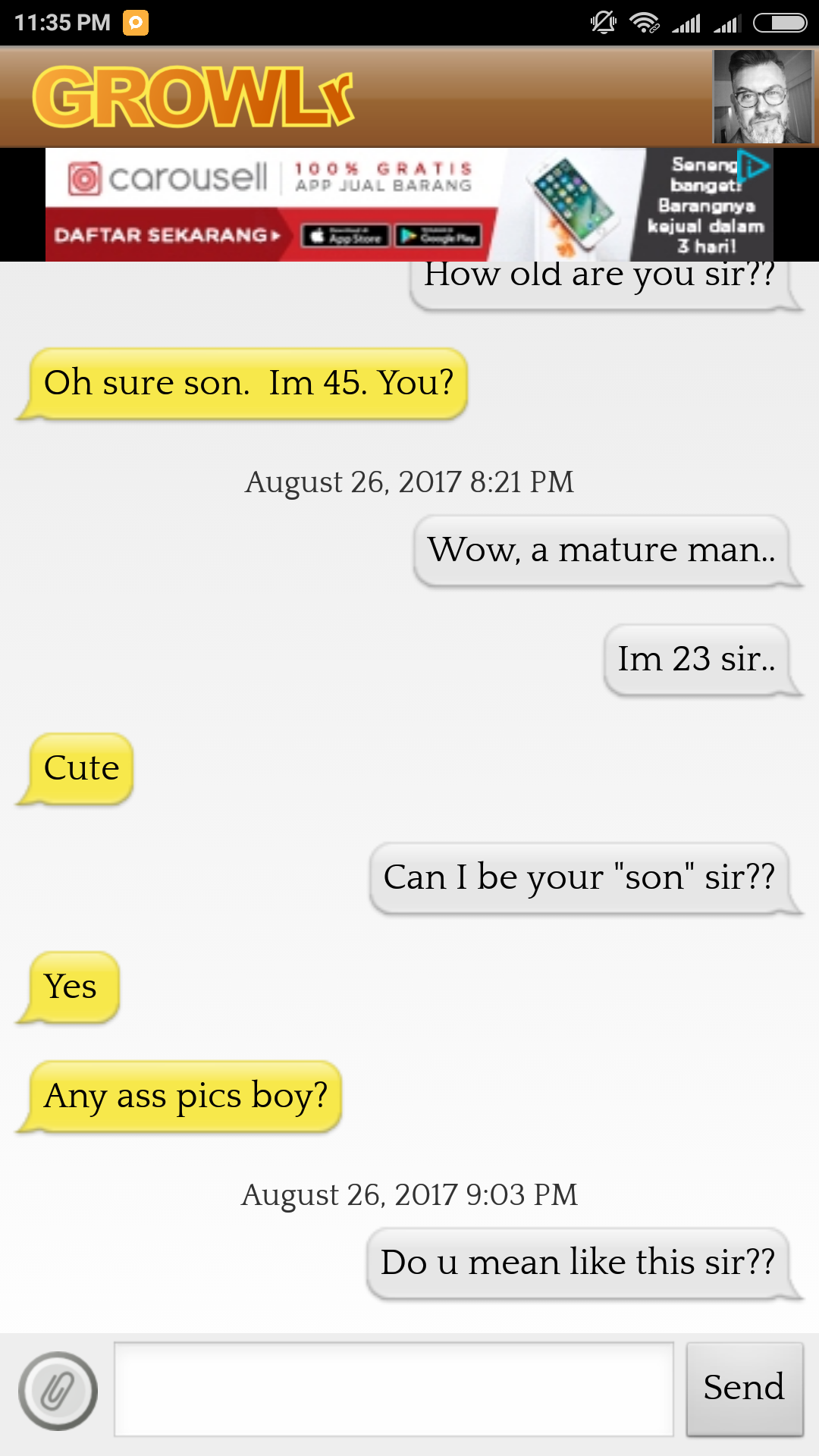This screenshot has width=819, height=1456.
Task: Tap the Send button
Action: click(x=744, y=1389)
